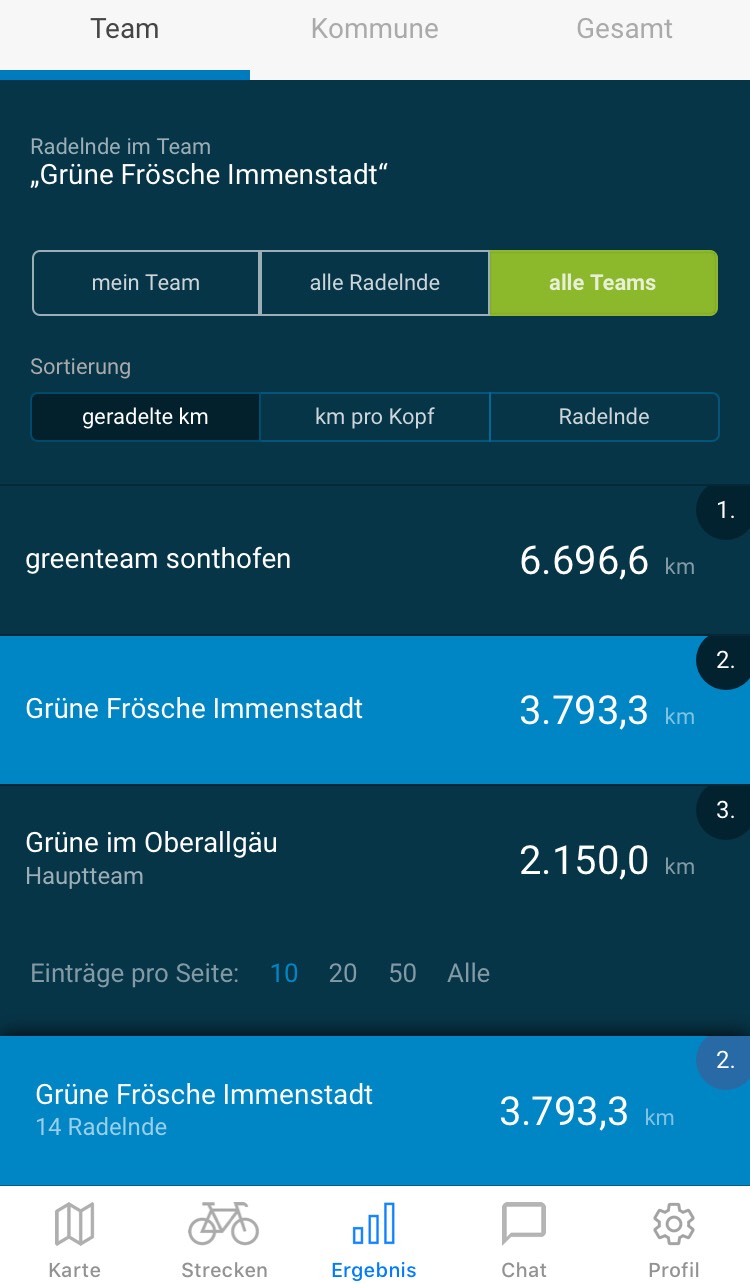Open the Grüne im Oberallgäu team

[x=300, y=860]
